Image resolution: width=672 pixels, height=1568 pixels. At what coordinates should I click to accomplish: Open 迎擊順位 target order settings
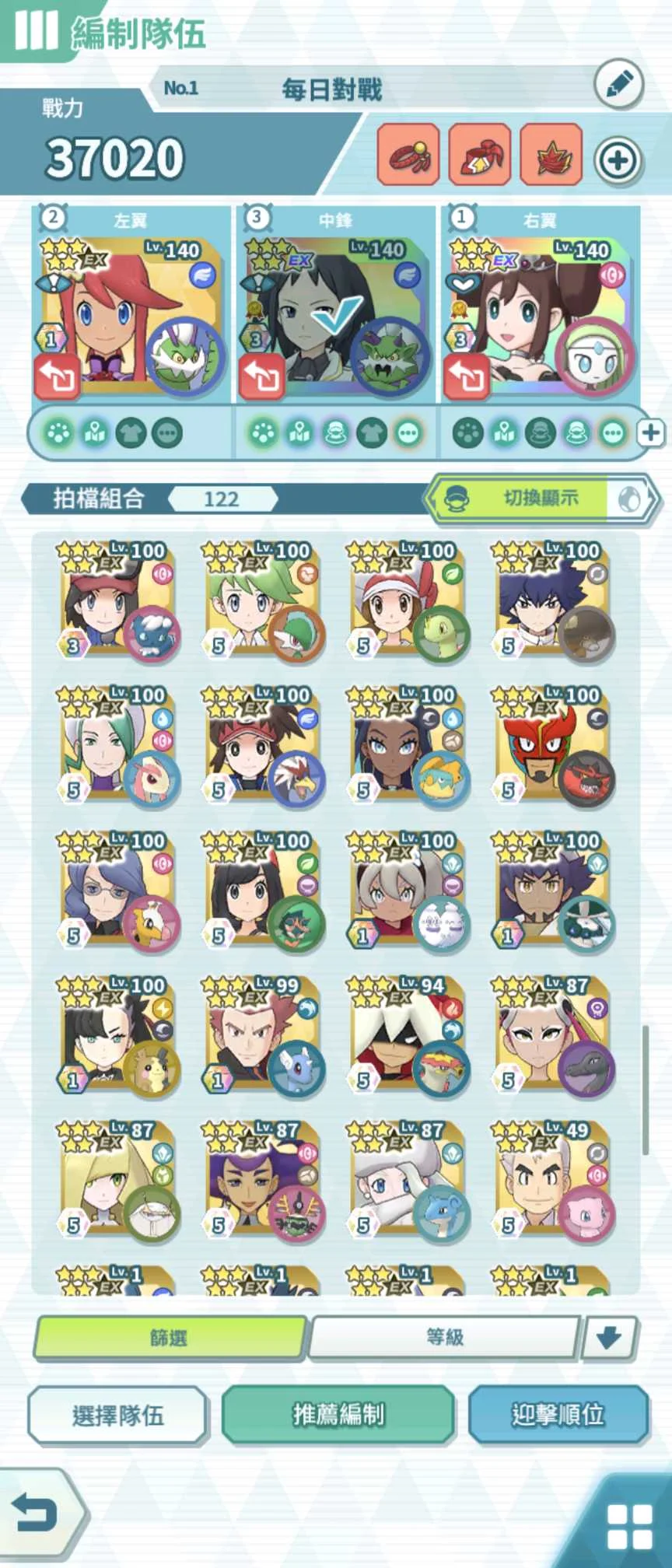[x=558, y=1415]
